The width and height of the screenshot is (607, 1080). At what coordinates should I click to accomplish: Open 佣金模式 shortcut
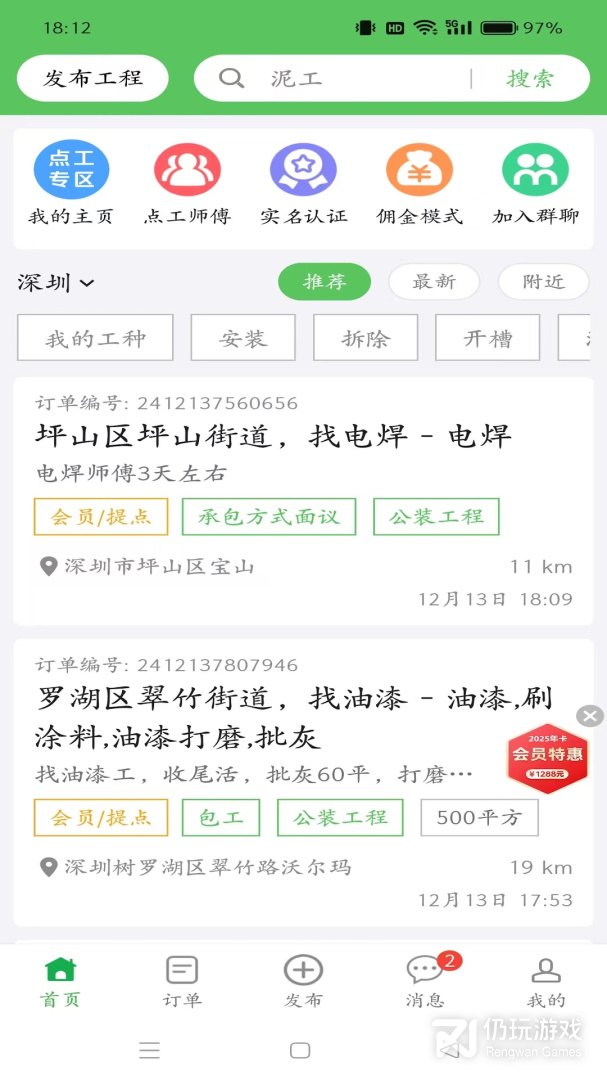point(420,183)
